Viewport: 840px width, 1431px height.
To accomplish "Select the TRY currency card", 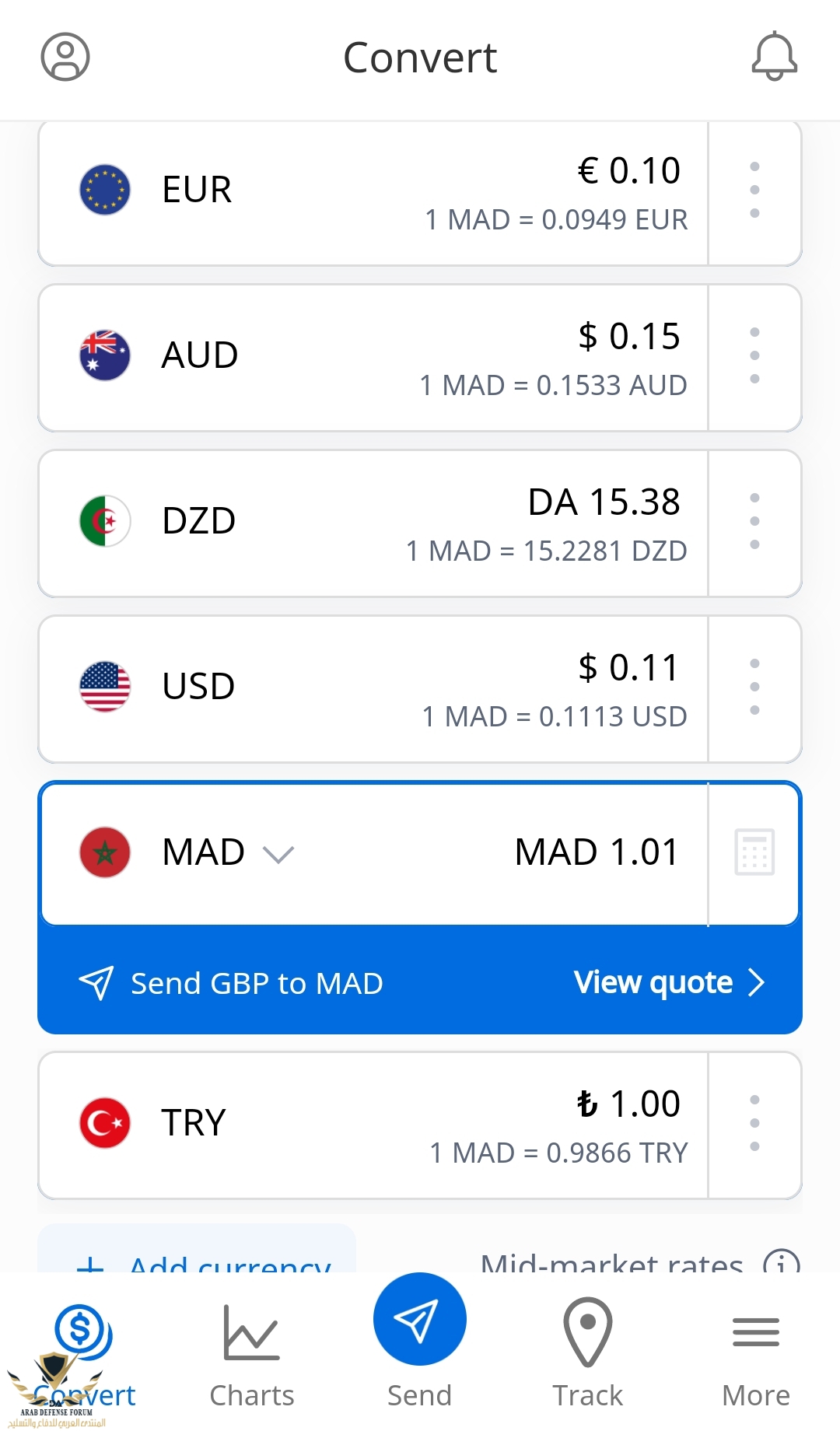I will click(373, 1125).
